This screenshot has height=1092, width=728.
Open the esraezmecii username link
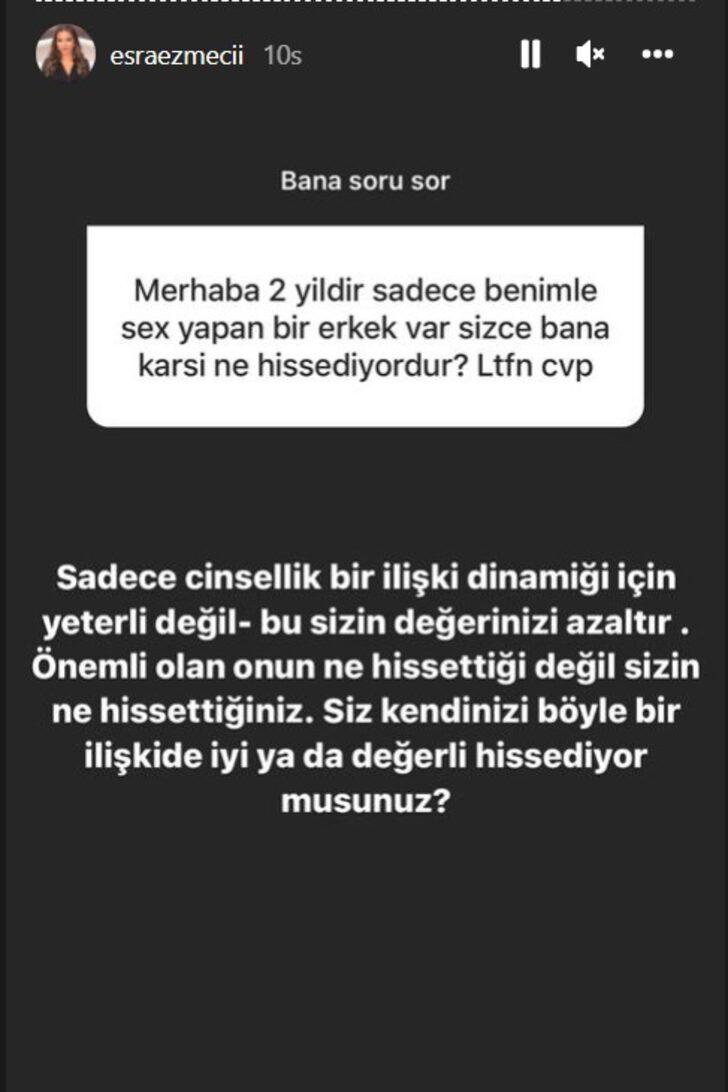pyautogui.click(x=176, y=55)
